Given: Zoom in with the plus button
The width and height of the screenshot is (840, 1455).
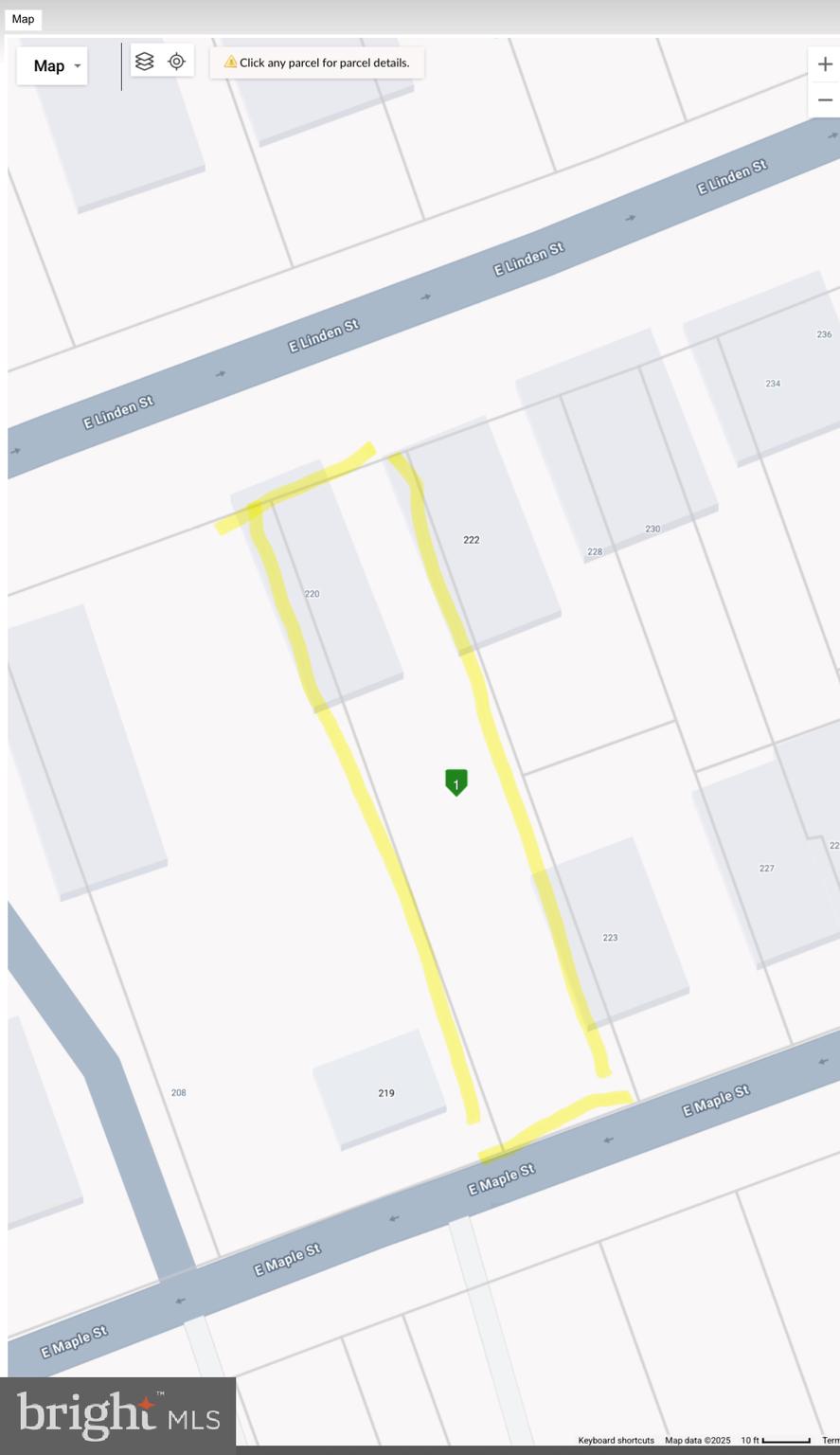Looking at the screenshot, I should [x=824, y=64].
